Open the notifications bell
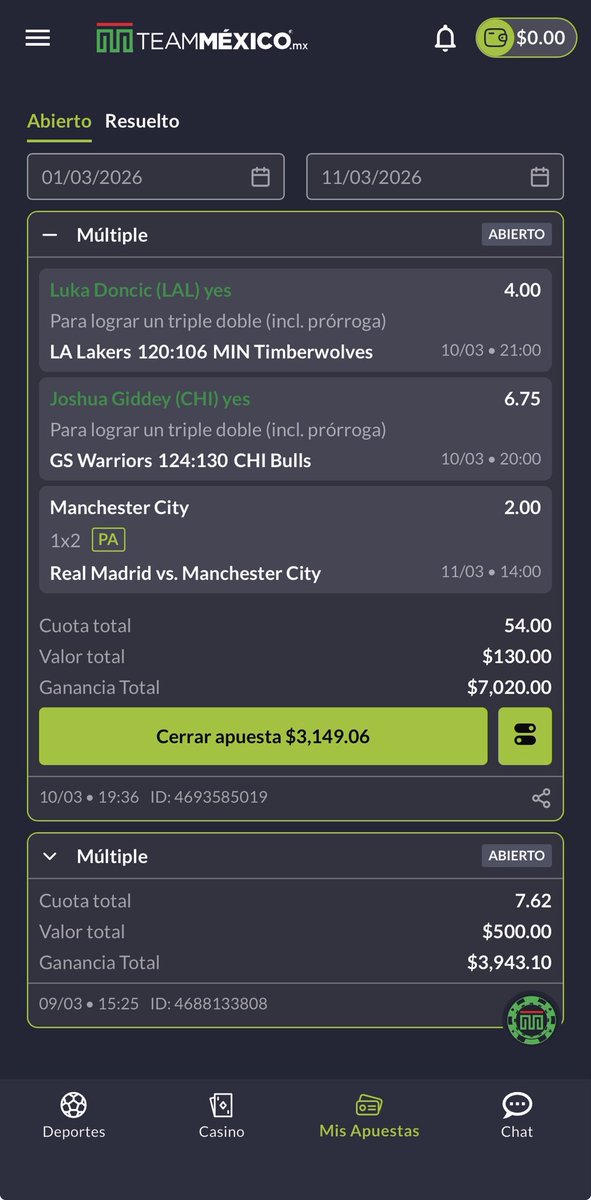 [445, 38]
